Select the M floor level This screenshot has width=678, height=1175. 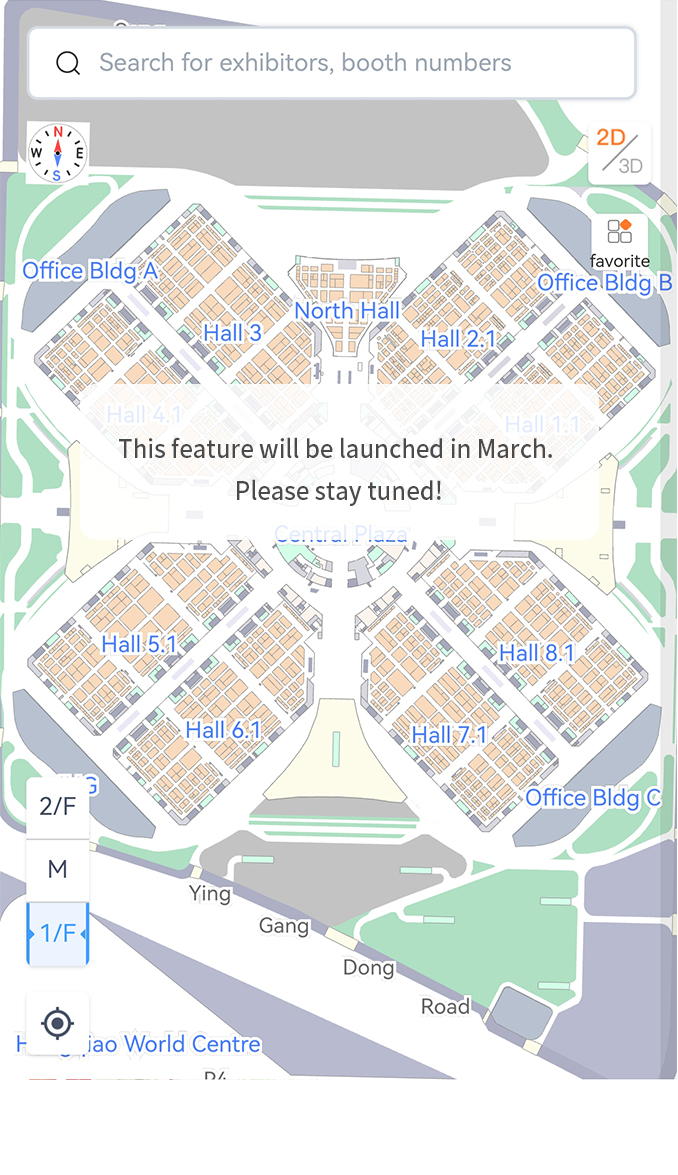(x=58, y=869)
